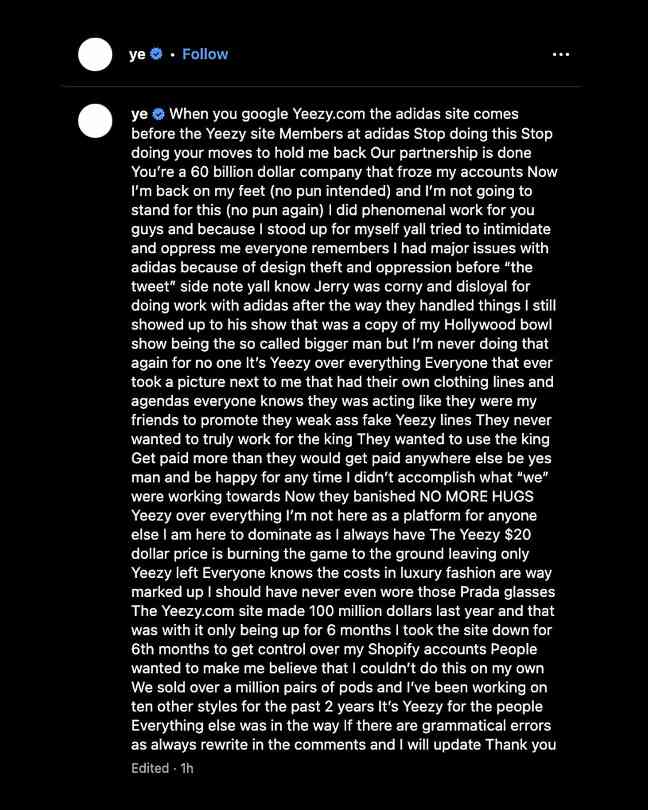The width and height of the screenshot is (648, 810).
Task: Tap the ye username next to Follow
Action: pyautogui.click(x=137, y=54)
